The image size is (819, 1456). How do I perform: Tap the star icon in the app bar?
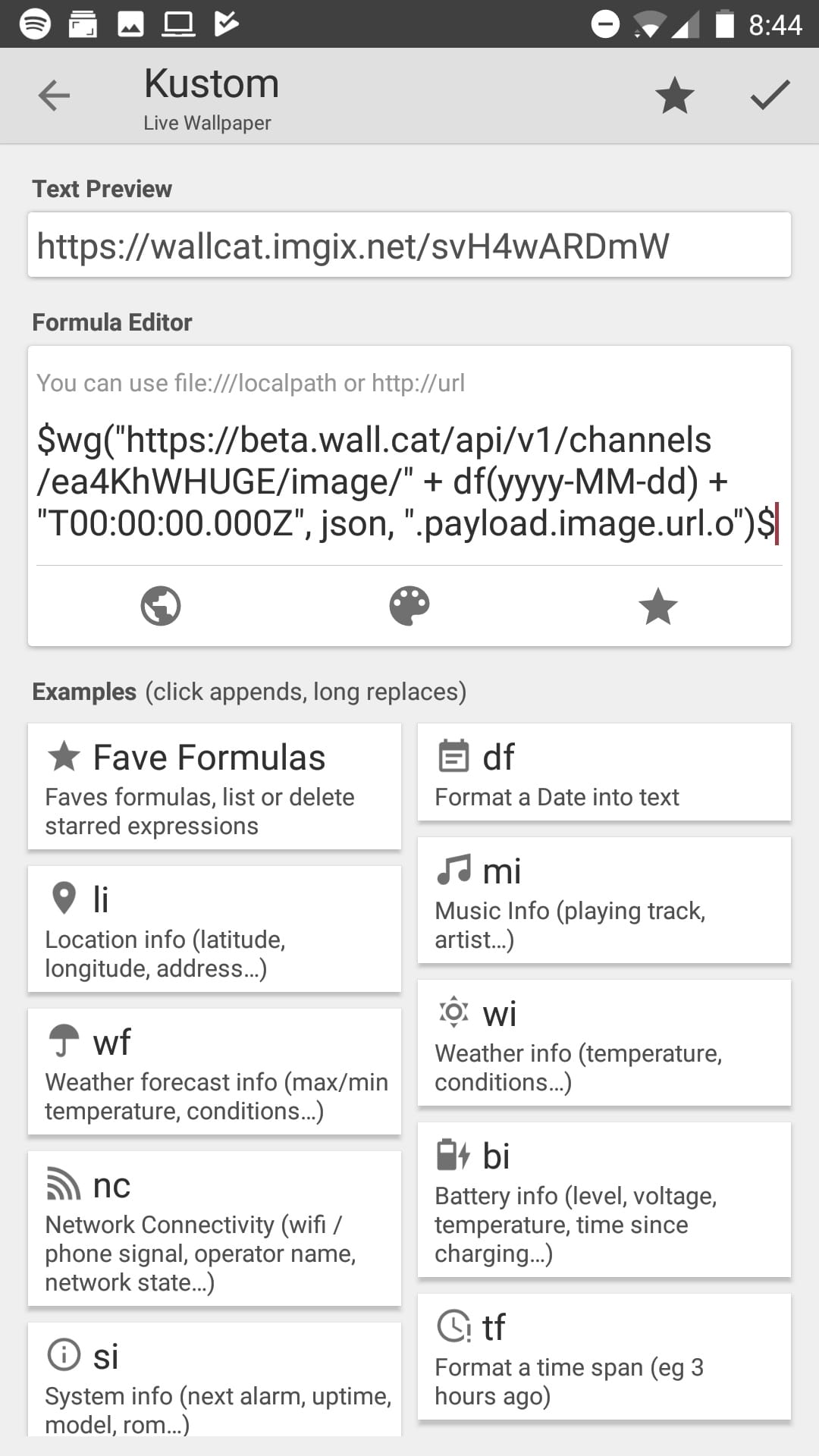pyautogui.click(x=674, y=96)
